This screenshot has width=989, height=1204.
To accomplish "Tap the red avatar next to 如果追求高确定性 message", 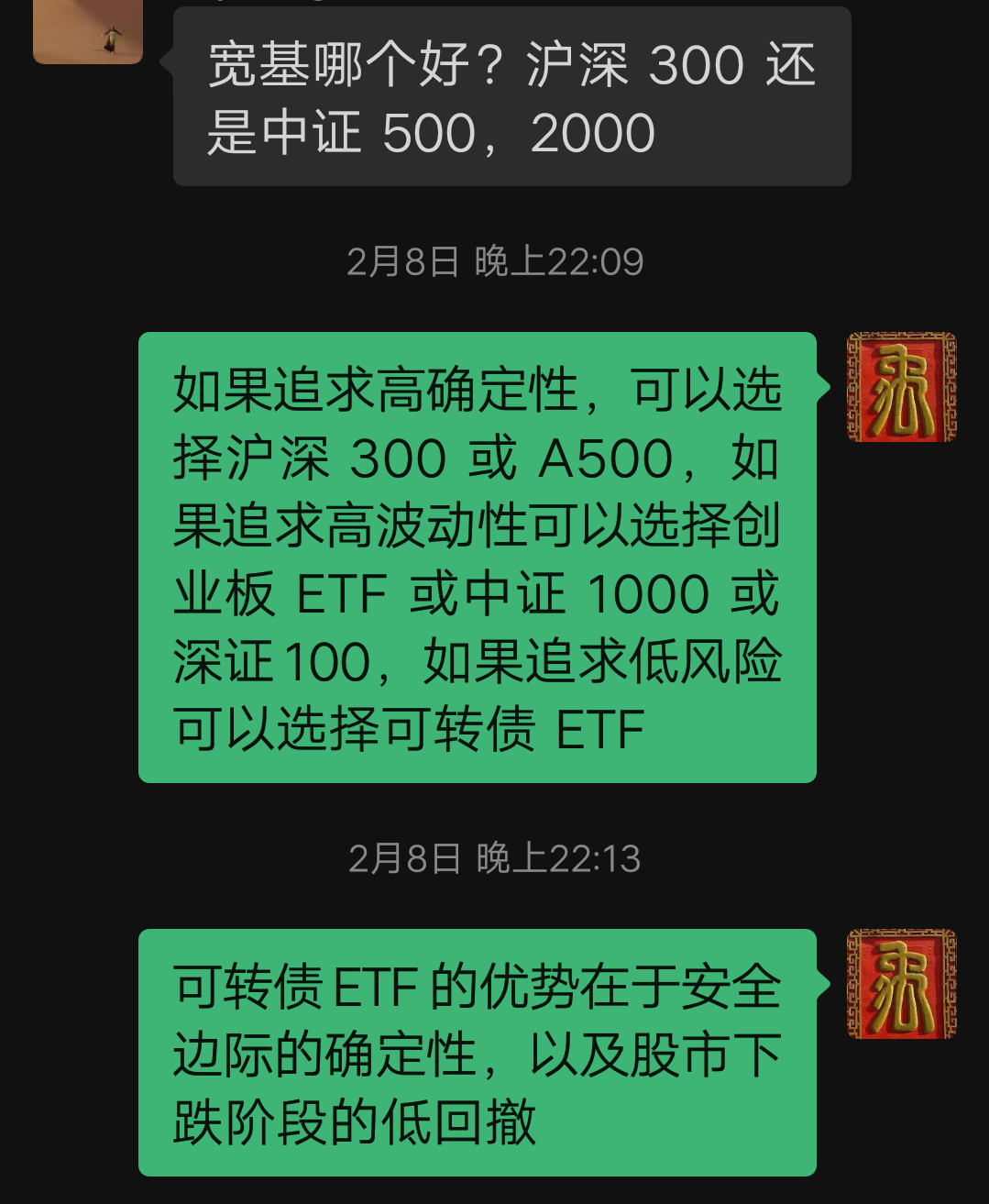I will (902, 387).
